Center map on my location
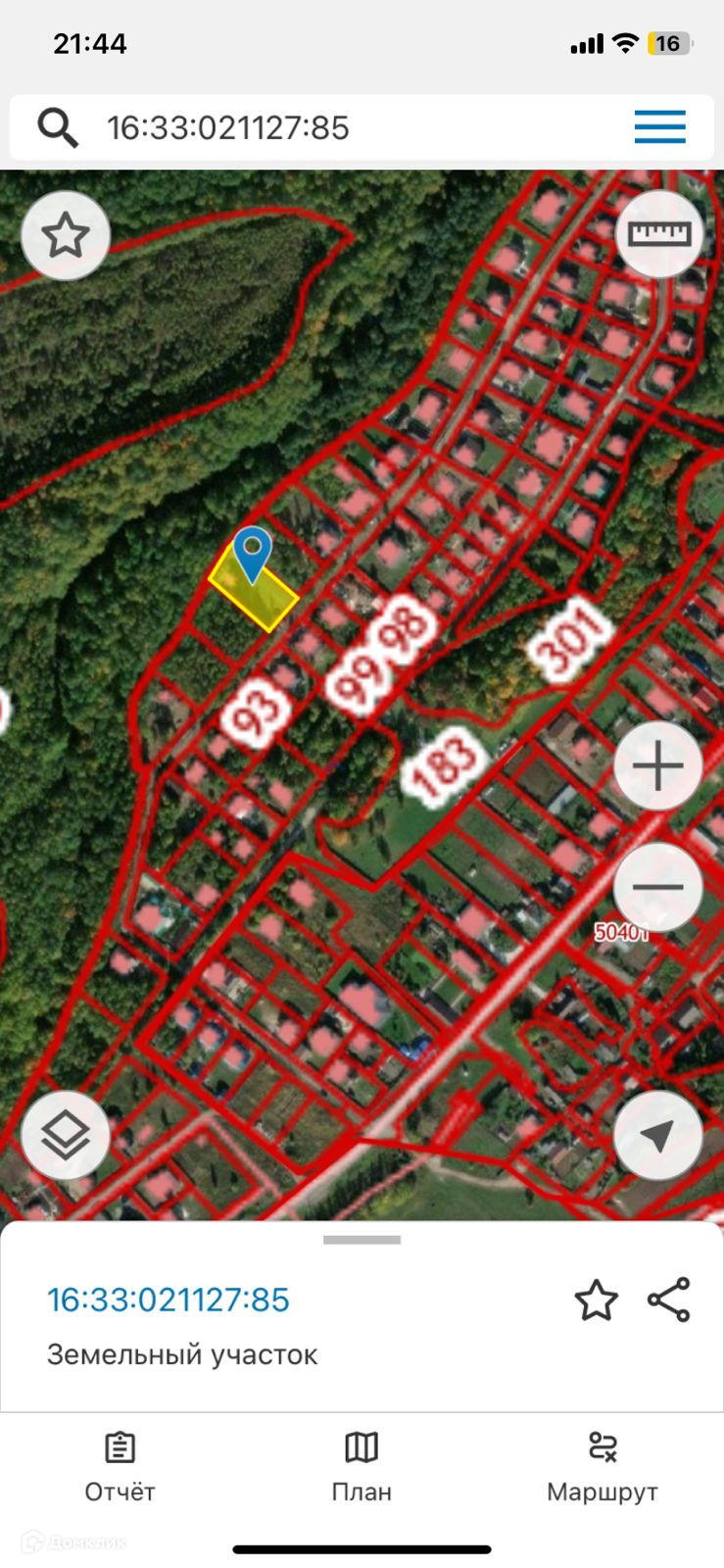 tap(658, 1135)
